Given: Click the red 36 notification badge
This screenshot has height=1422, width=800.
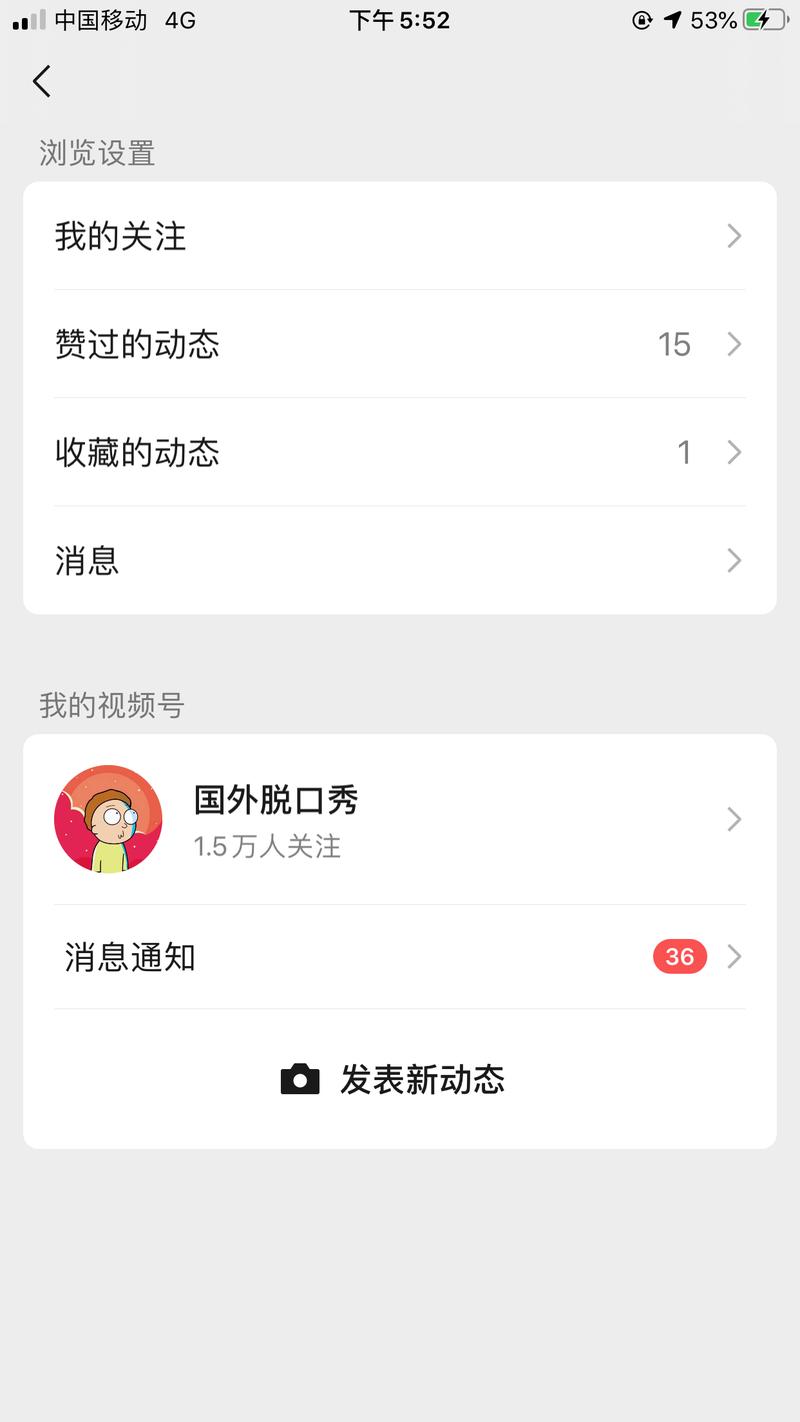Looking at the screenshot, I should [679, 957].
